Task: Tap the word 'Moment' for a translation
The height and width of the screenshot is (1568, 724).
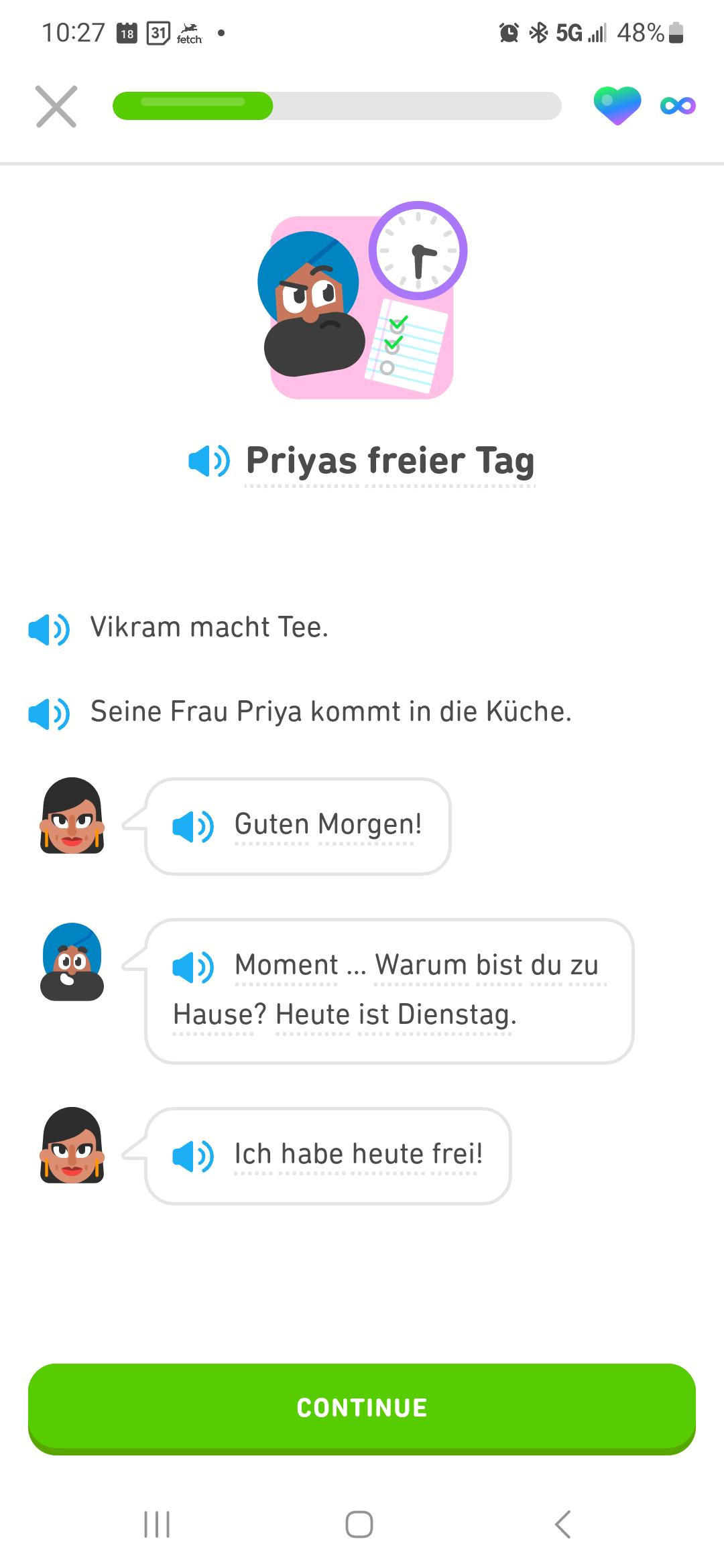Action: coord(284,965)
